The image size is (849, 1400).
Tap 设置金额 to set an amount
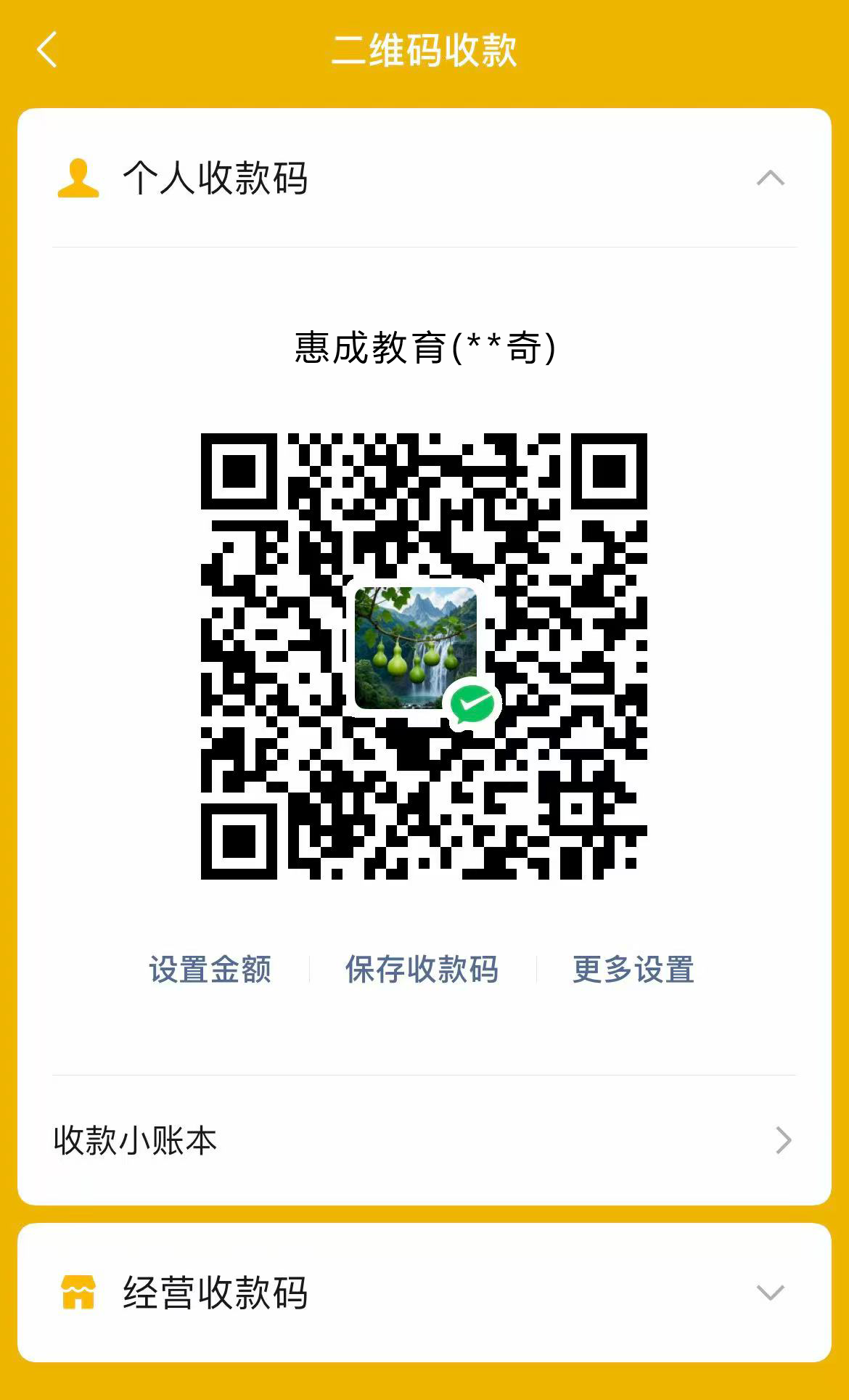click(210, 970)
